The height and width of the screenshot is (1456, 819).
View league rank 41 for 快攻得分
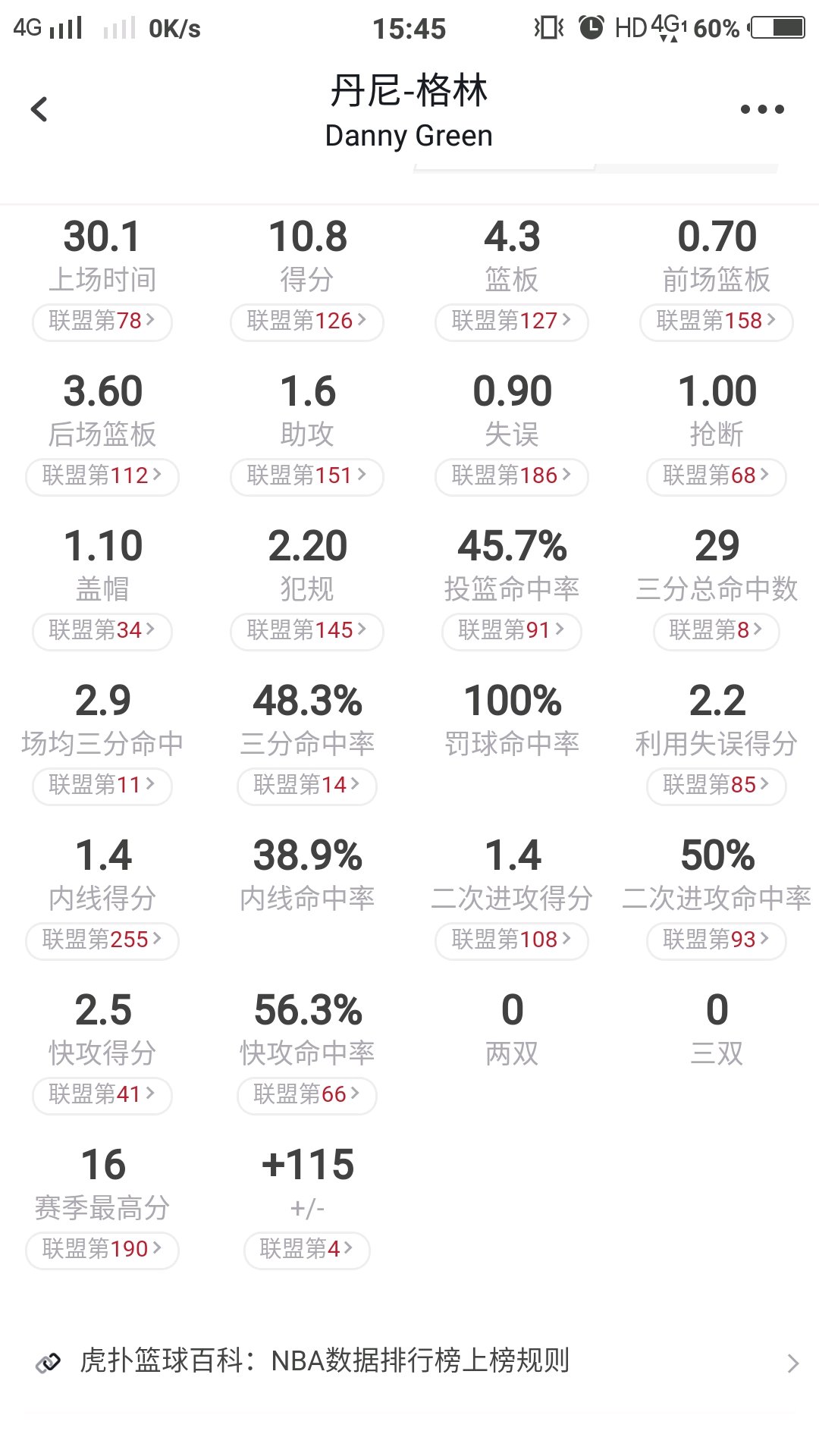click(102, 1095)
